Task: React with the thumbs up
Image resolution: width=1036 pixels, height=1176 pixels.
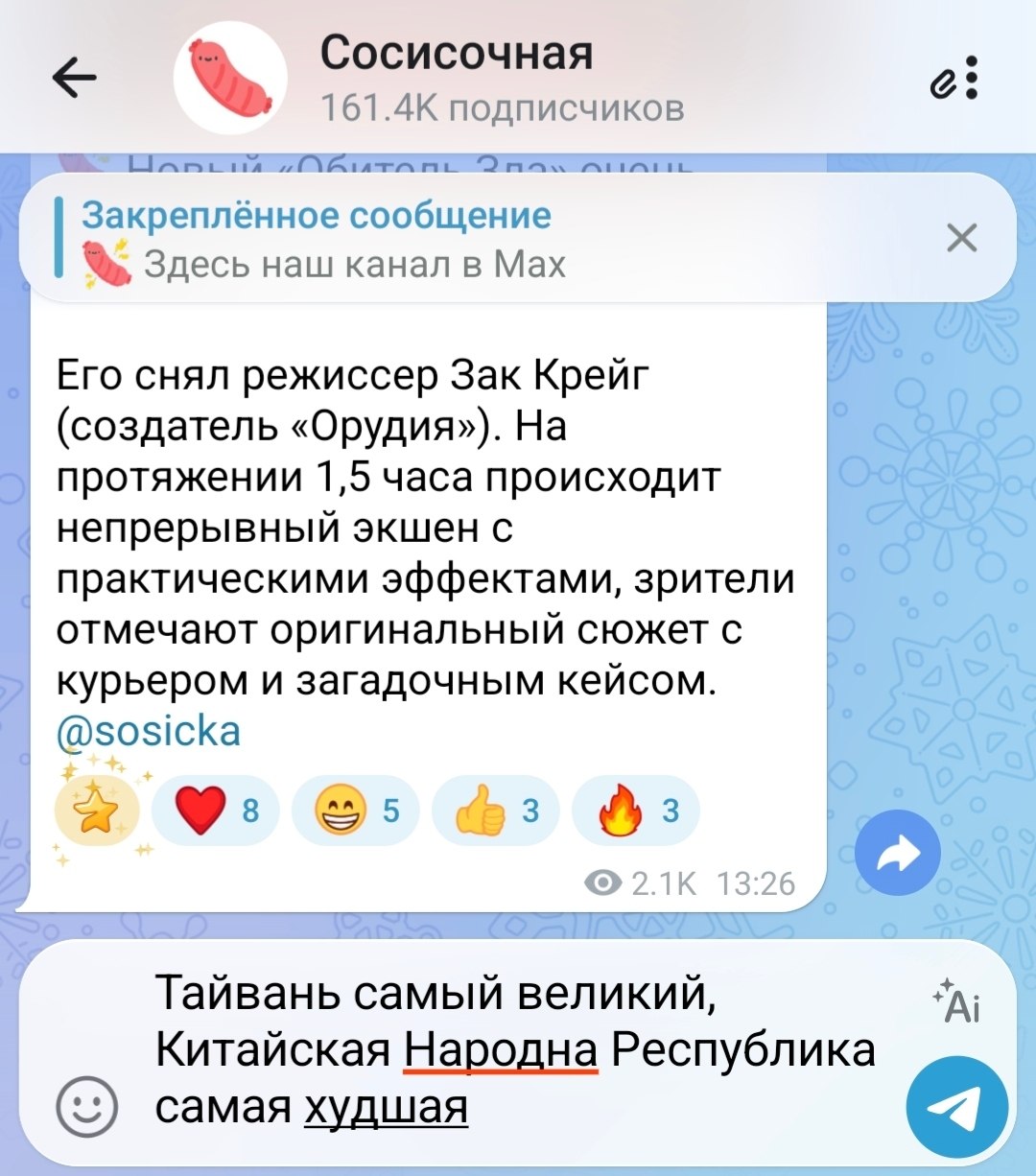Action: (495, 811)
